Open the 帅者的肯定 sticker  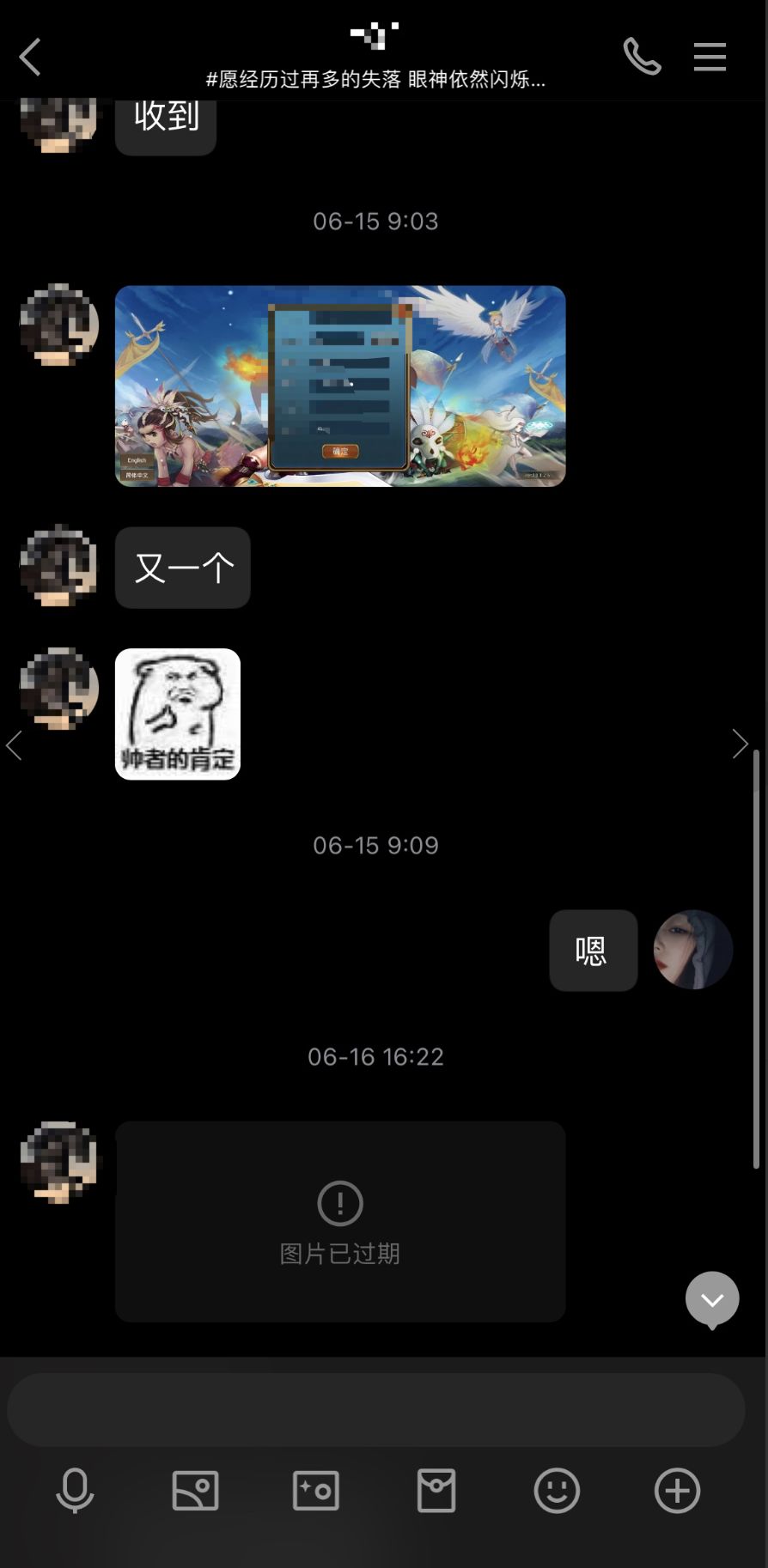click(x=177, y=714)
